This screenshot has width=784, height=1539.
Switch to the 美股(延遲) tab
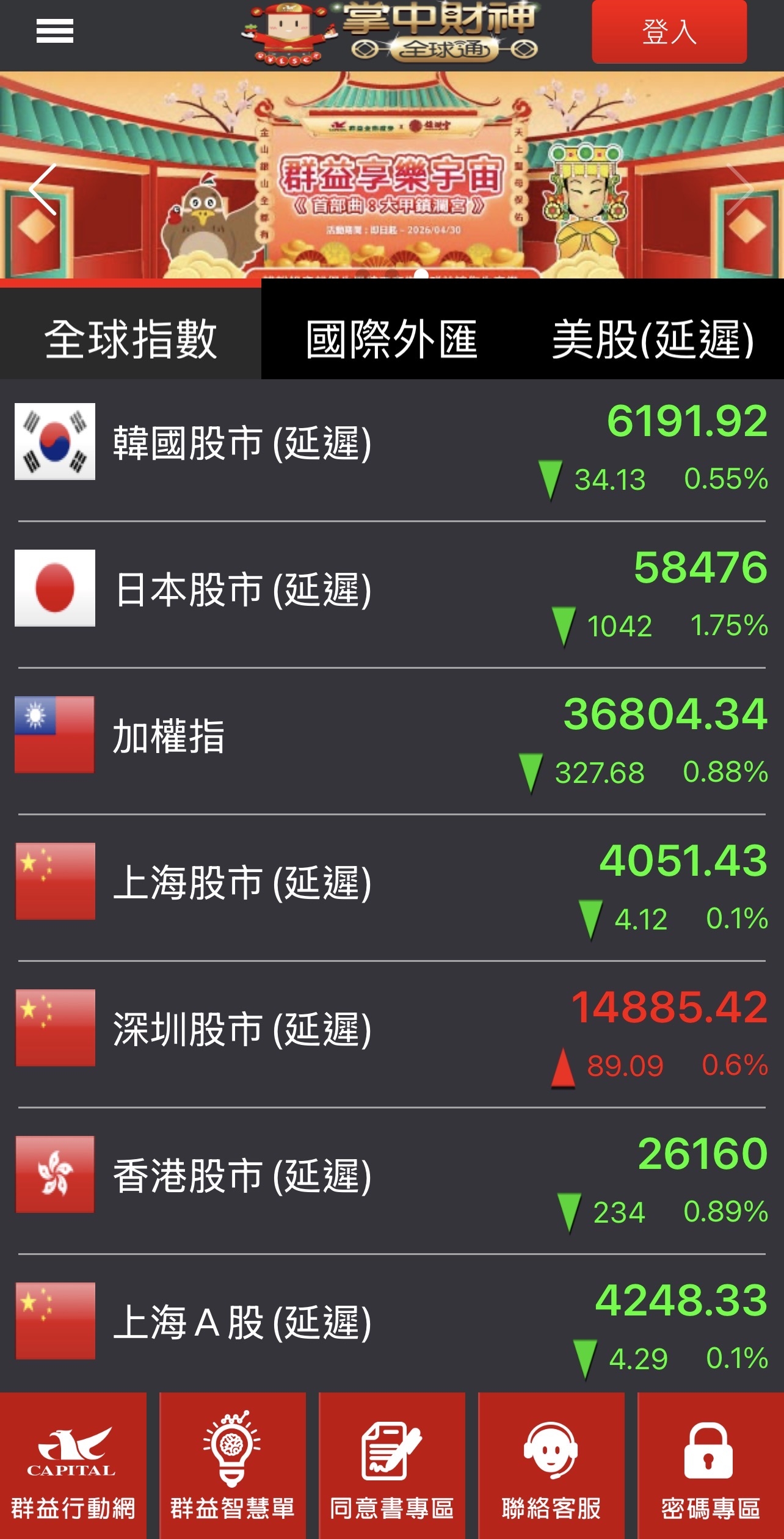coord(653,339)
